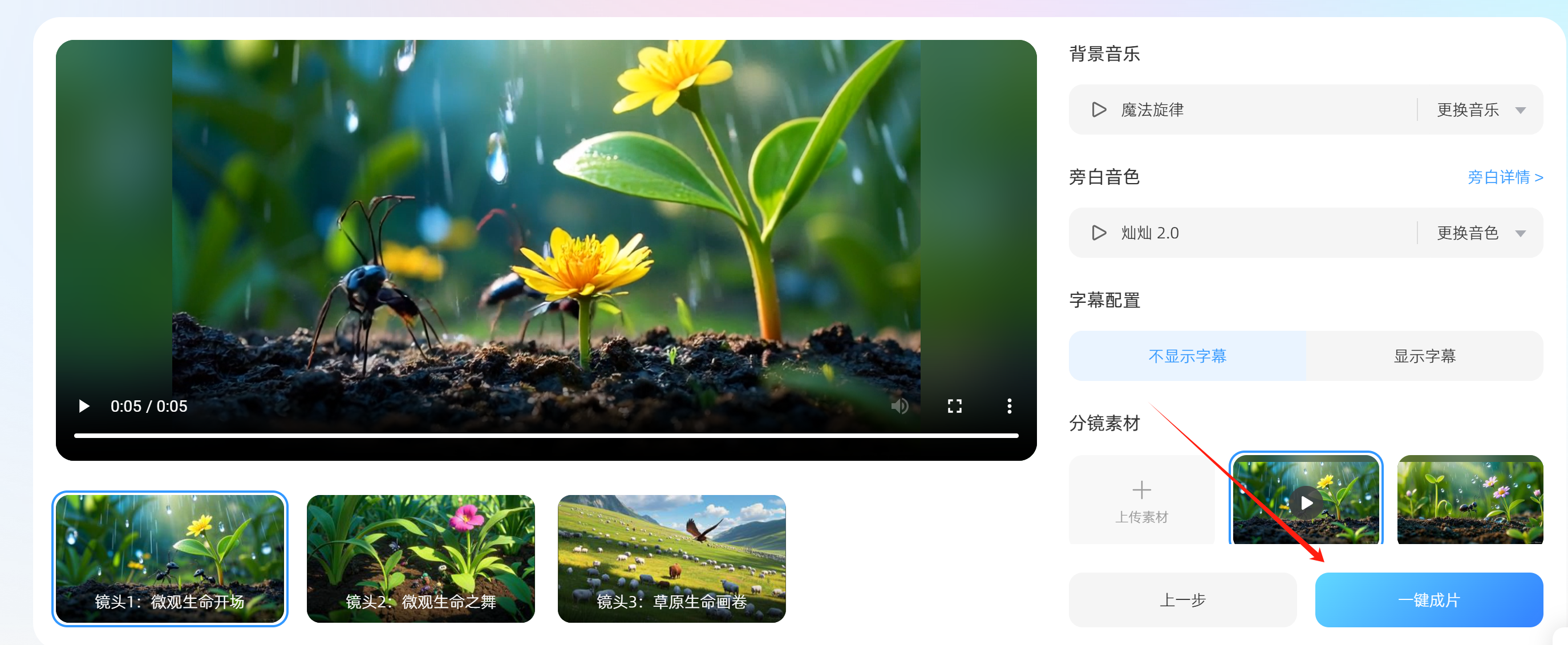Switch to 显示字幕 option
Screen dimensions: 1568x645
1424,356
